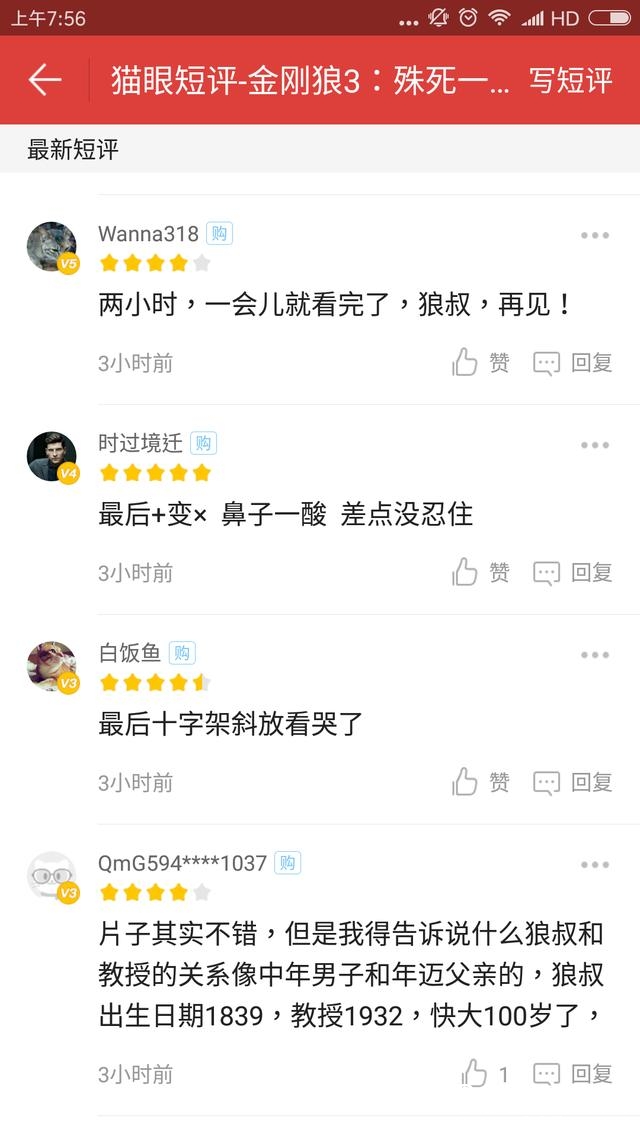Image resolution: width=640 pixels, height=1138 pixels.
Task: Open overflow menu on 时过境迁's review
Action: point(595,445)
